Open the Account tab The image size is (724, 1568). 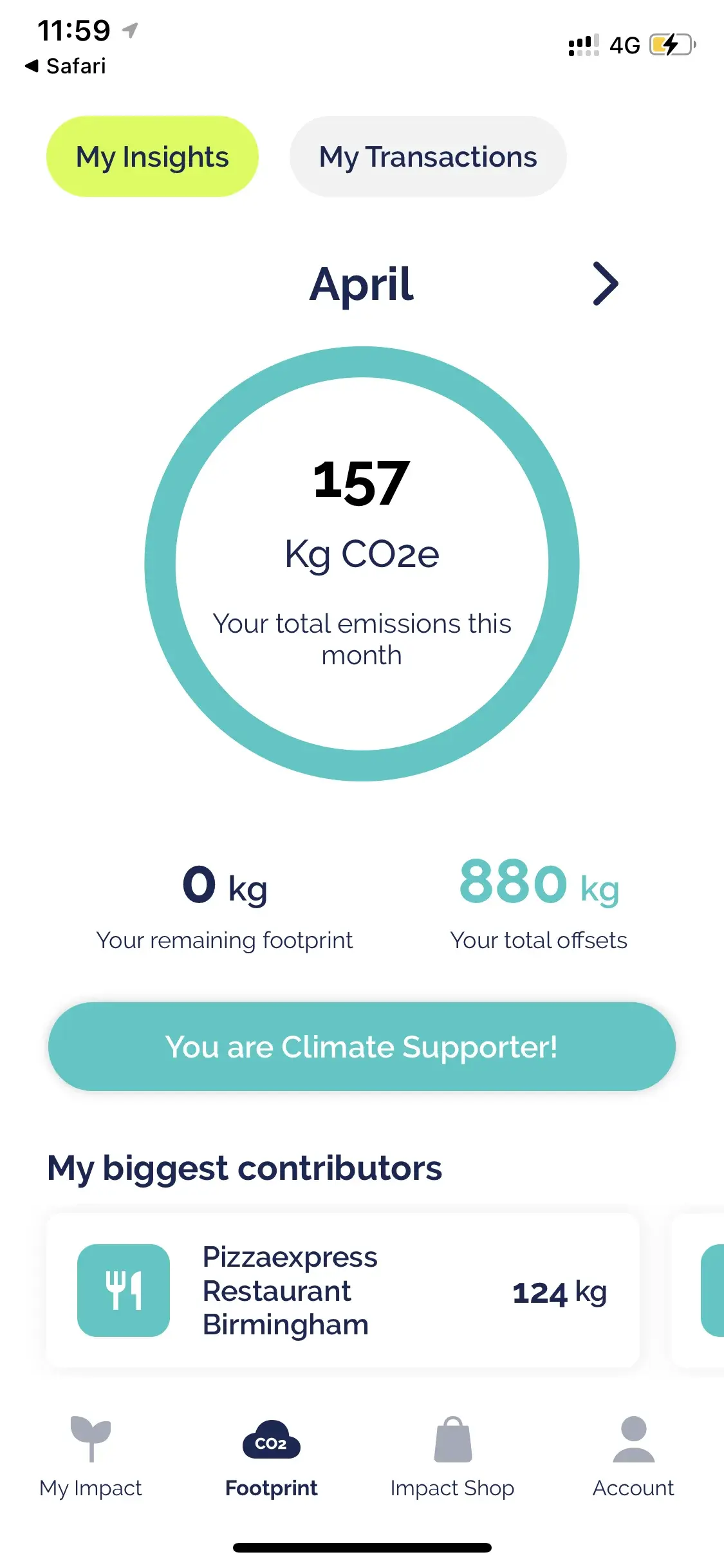tap(633, 1457)
